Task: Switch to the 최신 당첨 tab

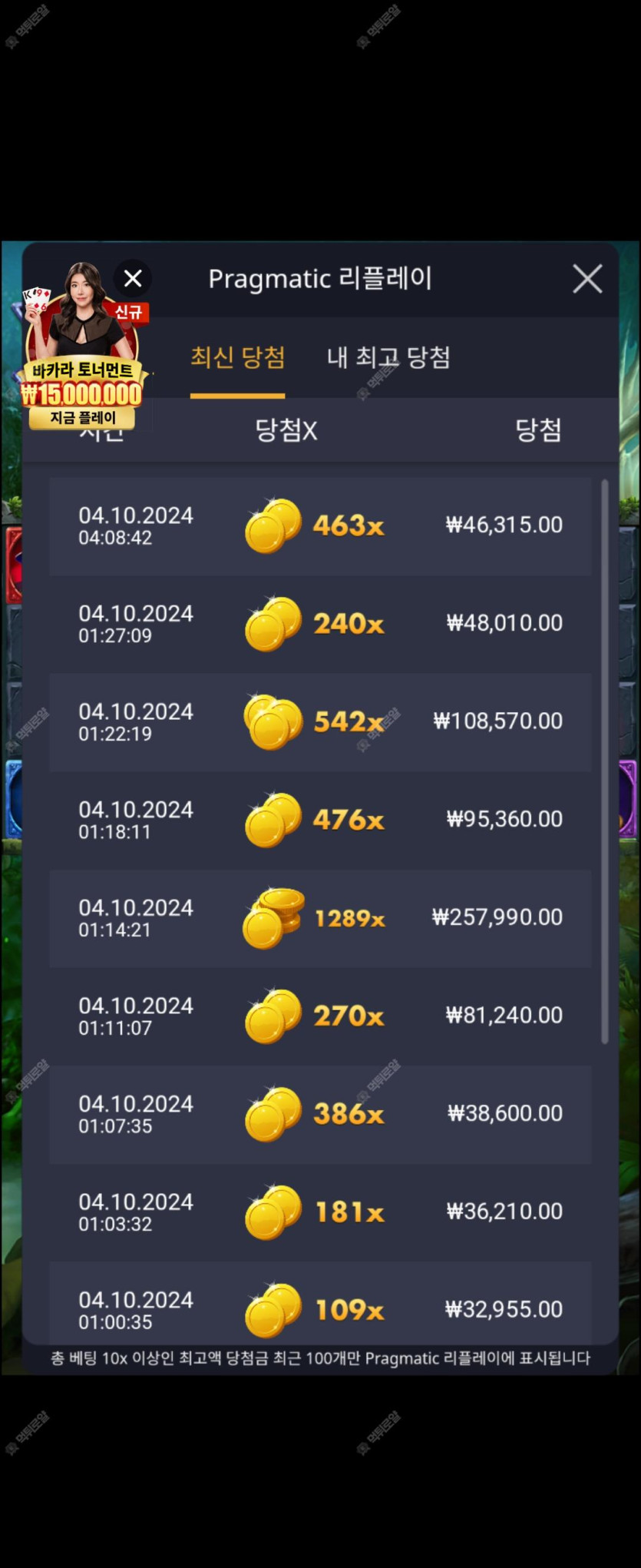Action: [237, 358]
